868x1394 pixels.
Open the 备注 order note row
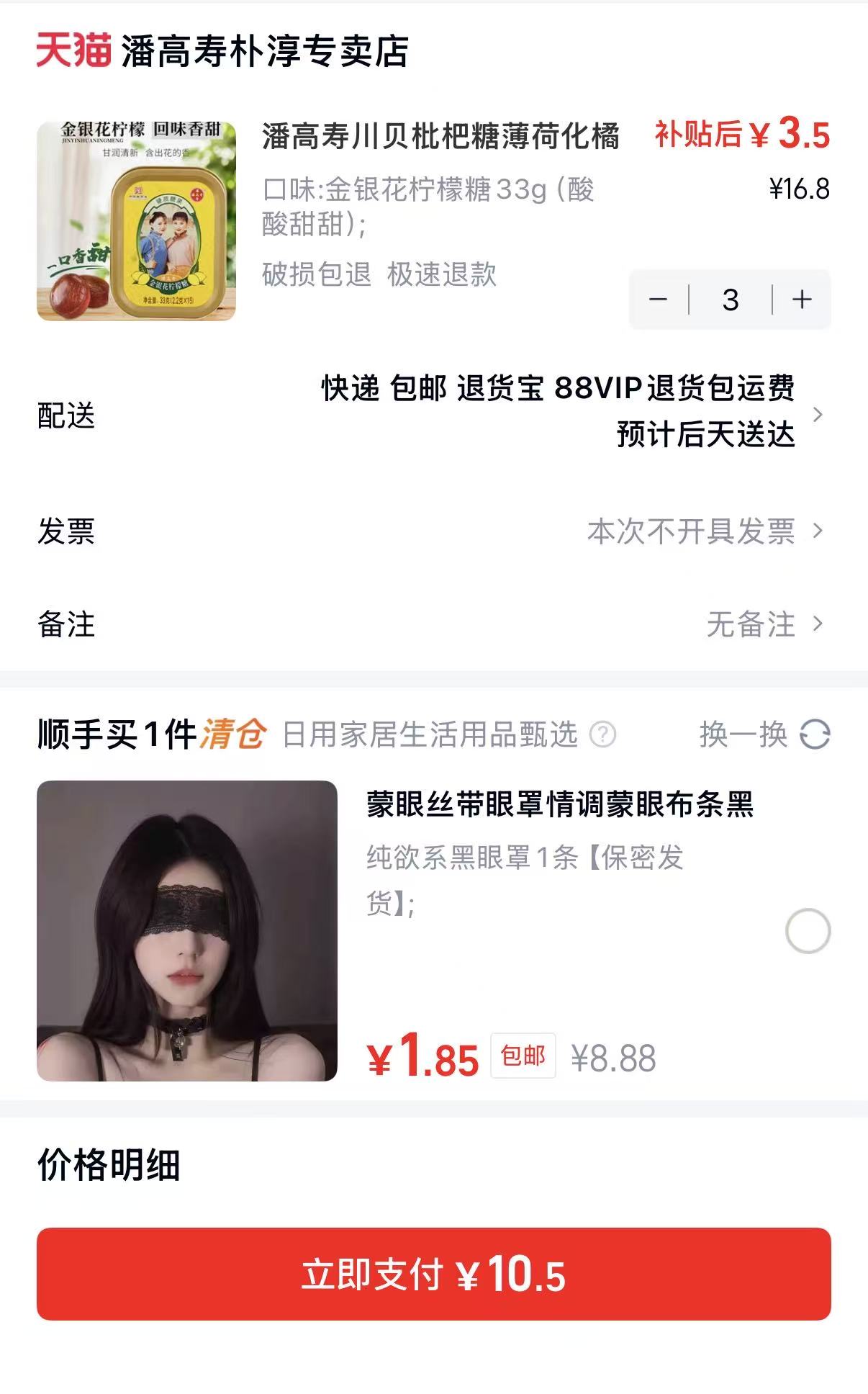(x=434, y=624)
